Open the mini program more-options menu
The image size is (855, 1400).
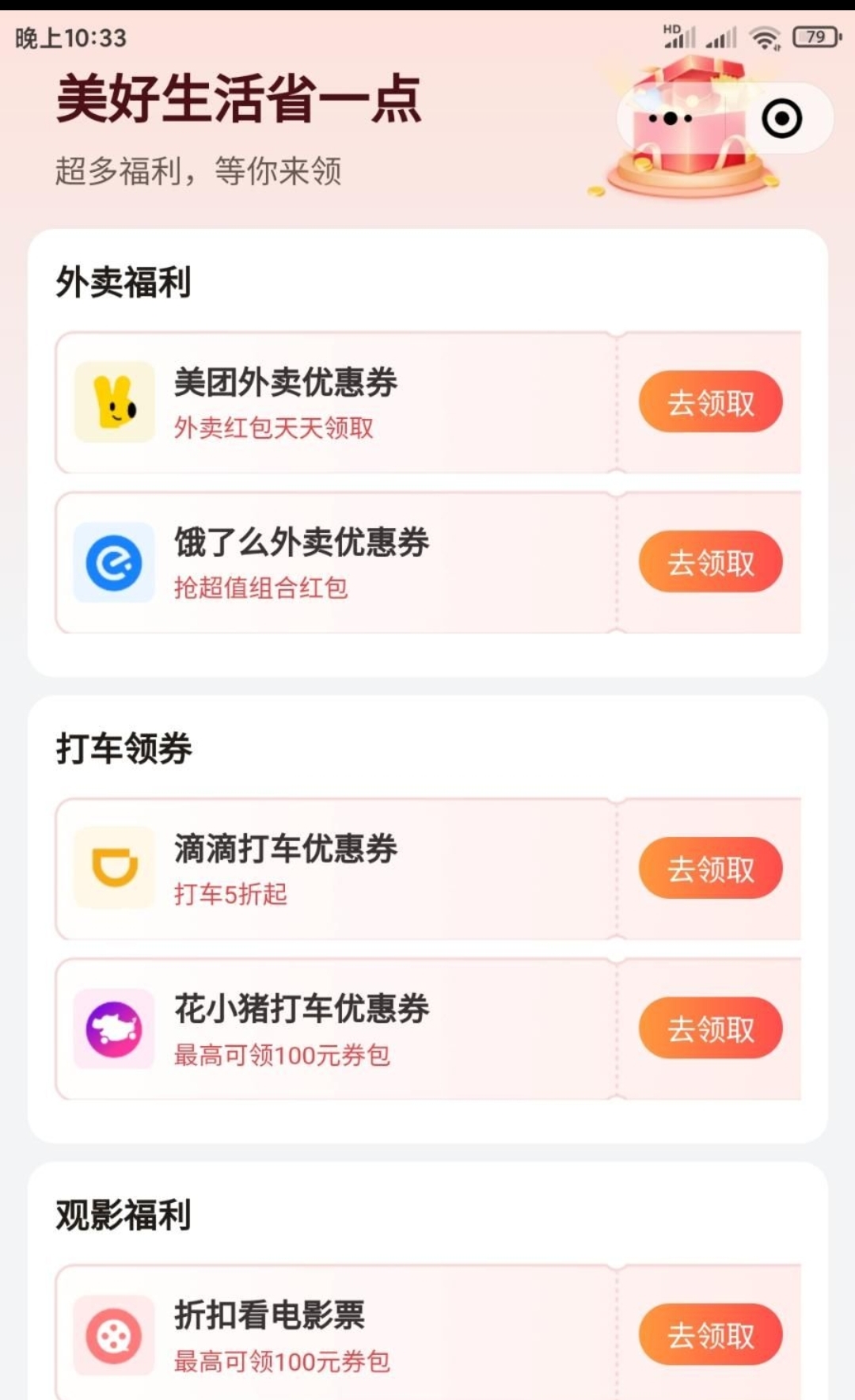[671, 119]
